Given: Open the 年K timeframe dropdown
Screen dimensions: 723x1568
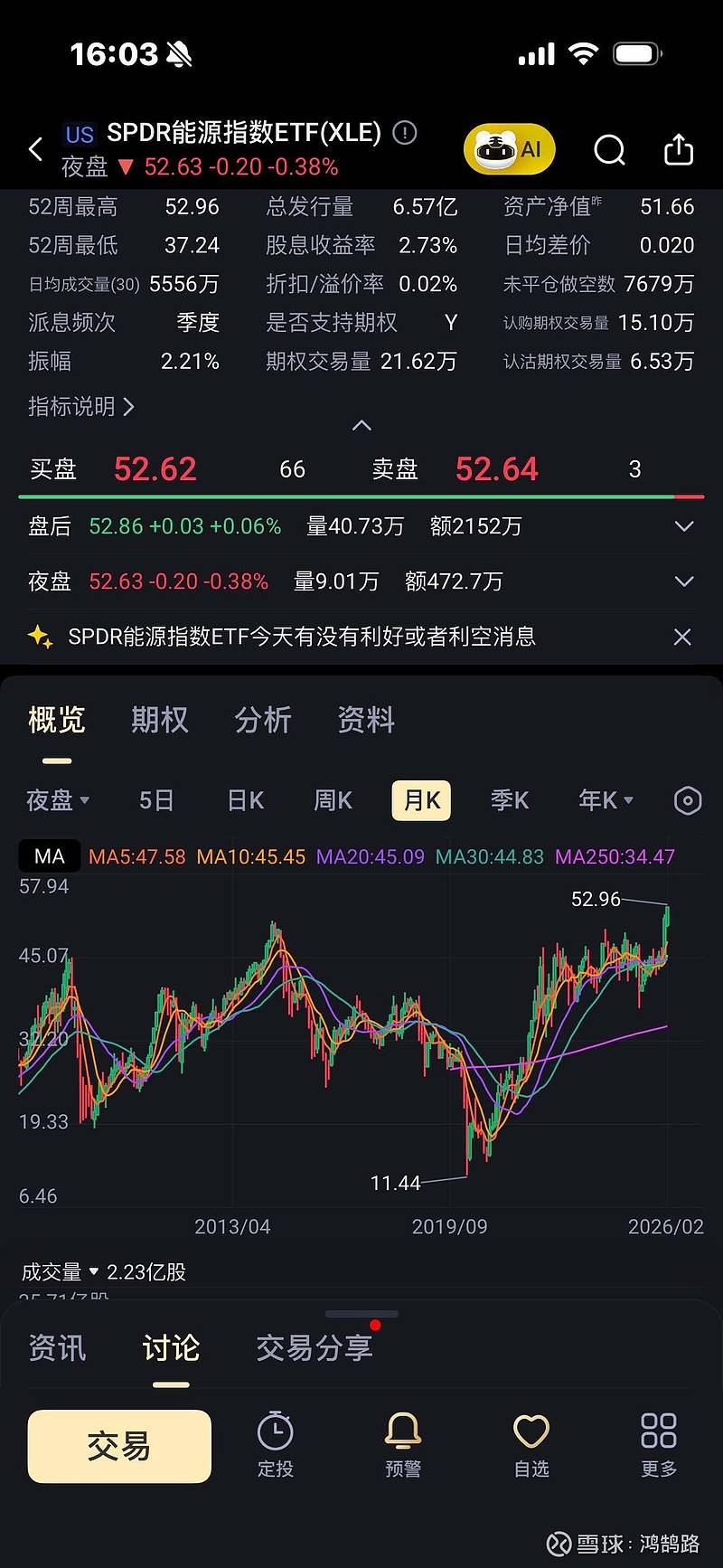Looking at the screenshot, I should [605, 800].
